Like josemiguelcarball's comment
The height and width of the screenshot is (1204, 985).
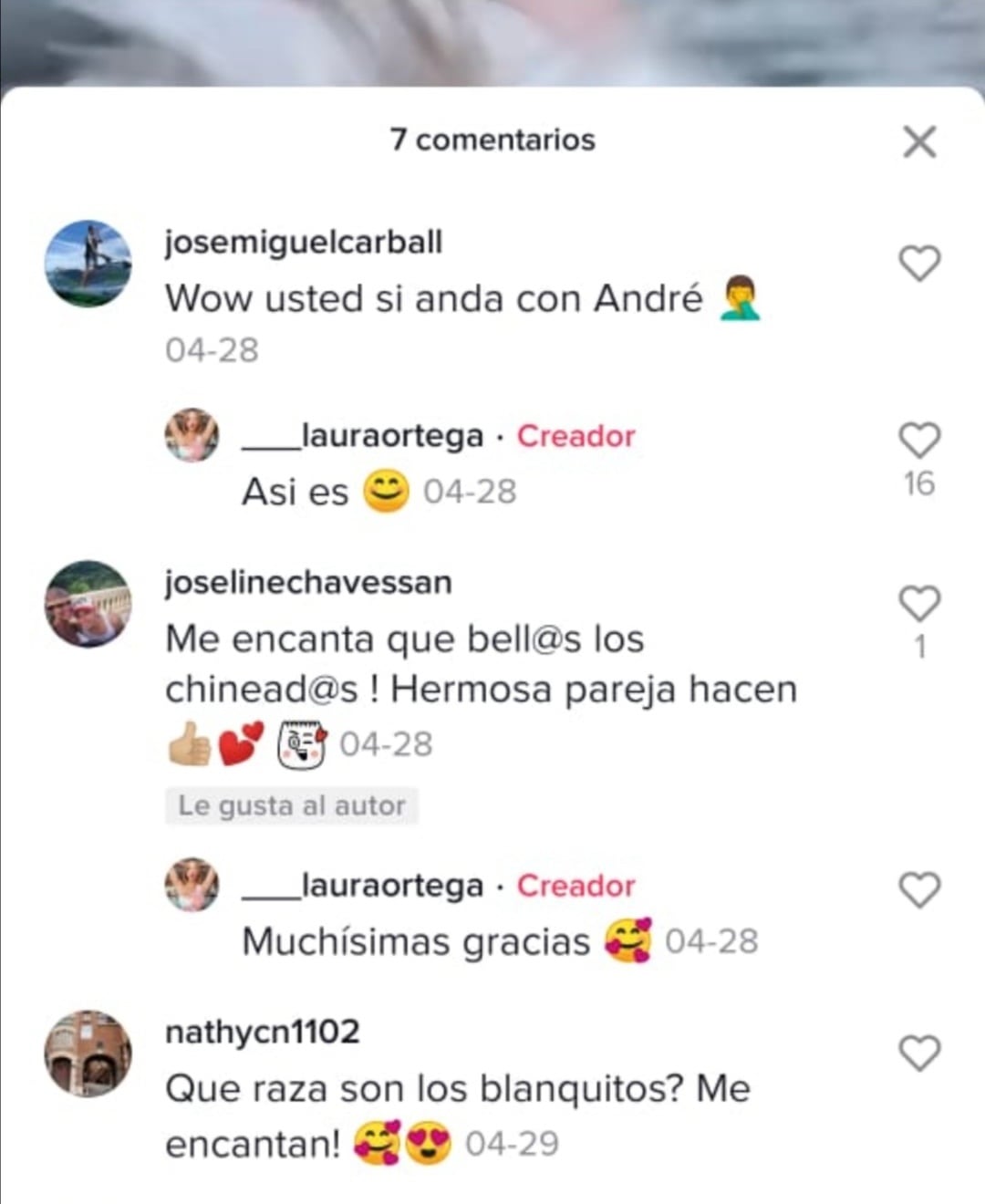point(919,264)
